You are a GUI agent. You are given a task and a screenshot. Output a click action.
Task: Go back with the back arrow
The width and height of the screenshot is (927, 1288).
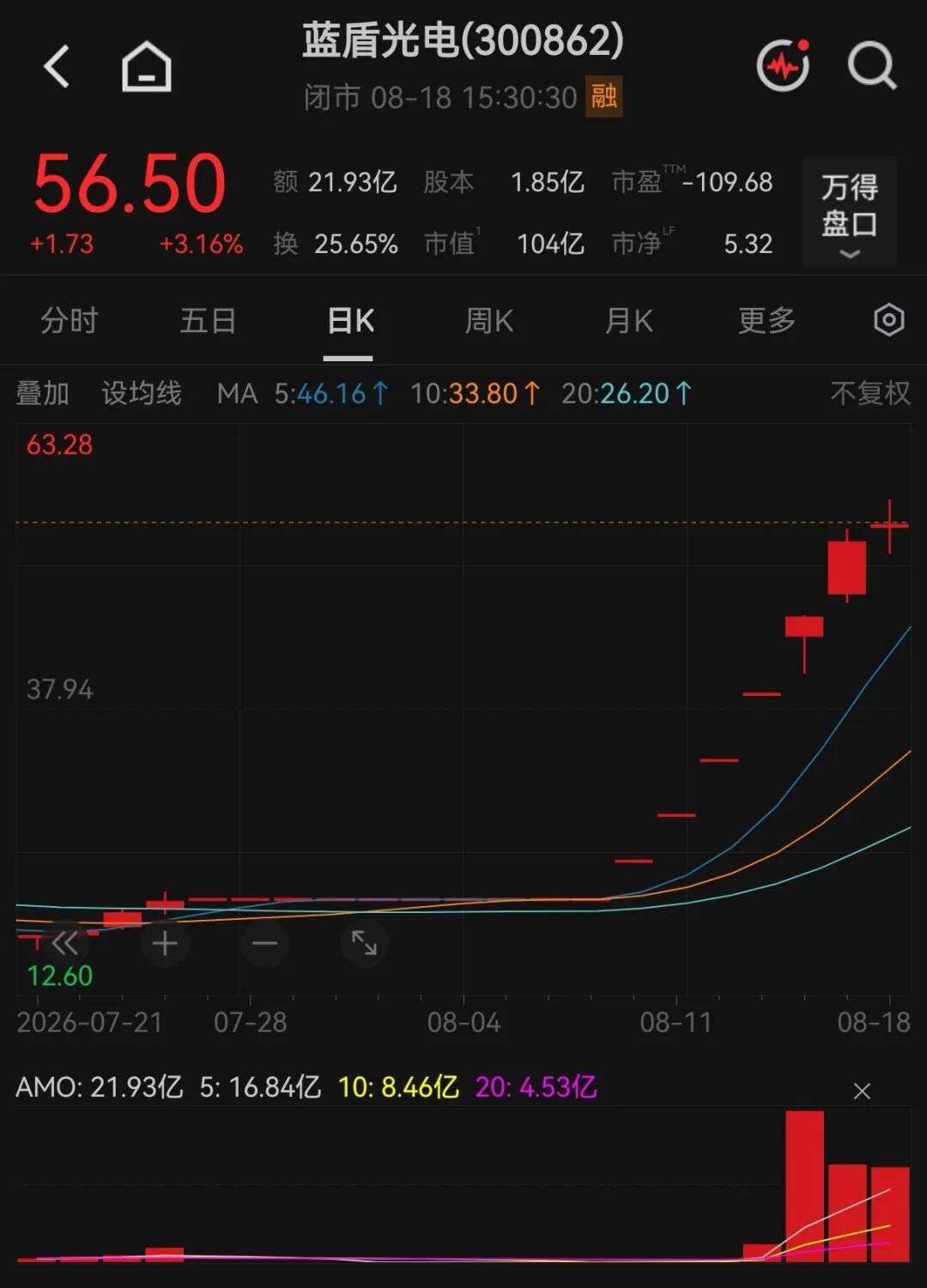click(x=57, y=67)
